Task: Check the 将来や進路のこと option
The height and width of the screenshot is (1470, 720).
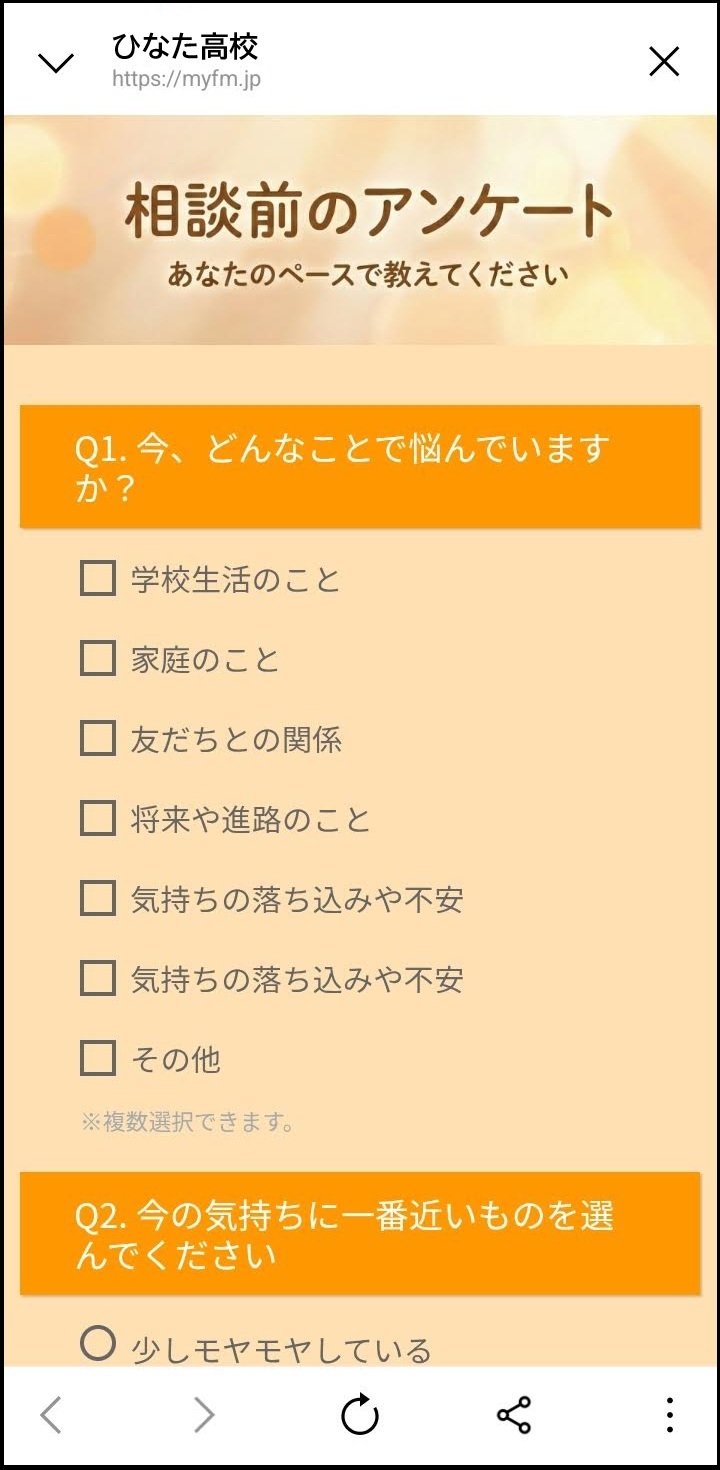Action: (x=97, y=818)
